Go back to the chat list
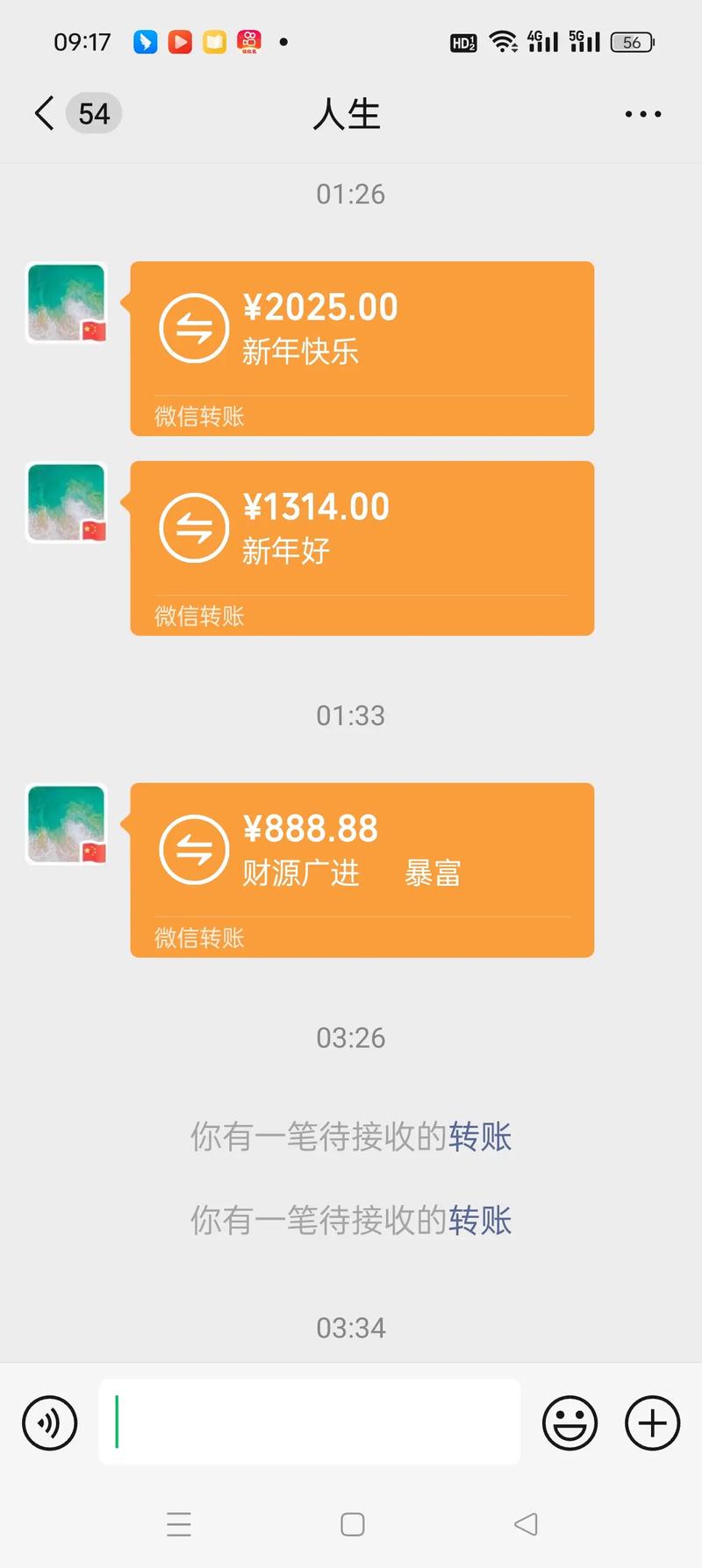The height and width of the screenshot is (1568, 702). pos(46,114)
